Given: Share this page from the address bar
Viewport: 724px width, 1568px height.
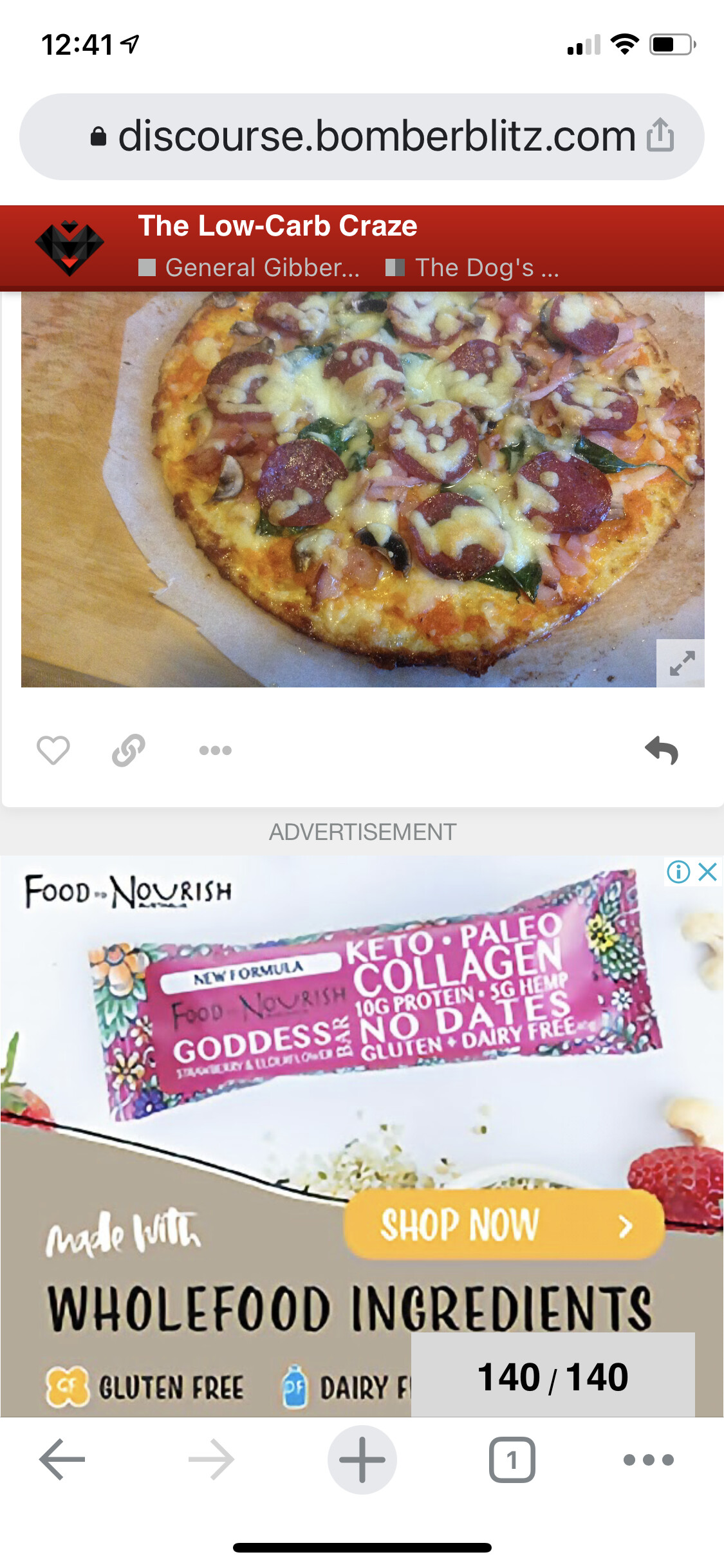Looking at the screenshot, I should (660, 135).
